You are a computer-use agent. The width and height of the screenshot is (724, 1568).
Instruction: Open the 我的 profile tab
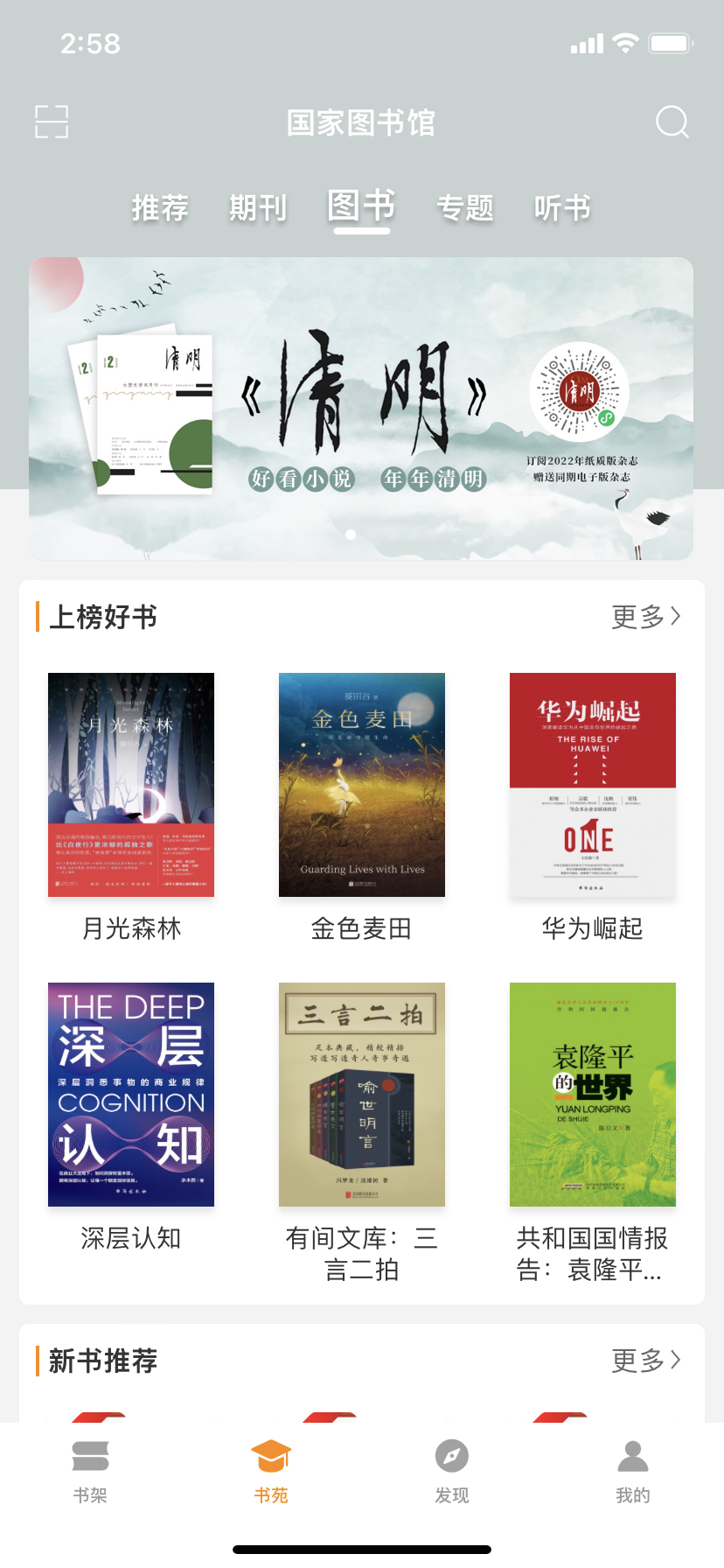click(x=633, y=1472)
